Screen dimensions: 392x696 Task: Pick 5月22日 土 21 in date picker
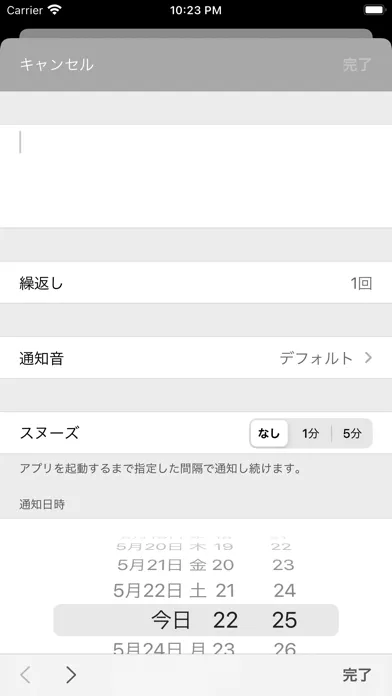(x=173, y=591)
